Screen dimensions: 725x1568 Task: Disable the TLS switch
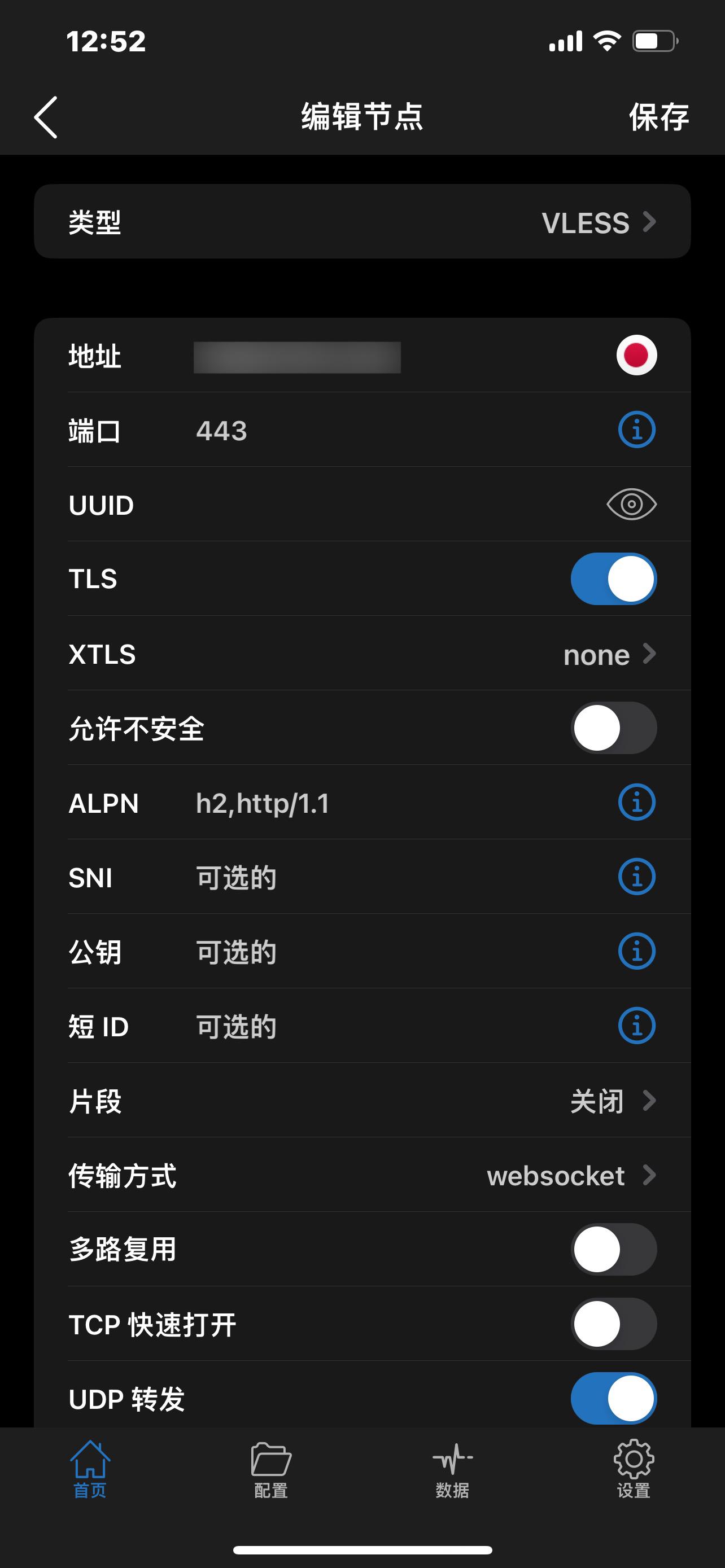coord(614,579)
